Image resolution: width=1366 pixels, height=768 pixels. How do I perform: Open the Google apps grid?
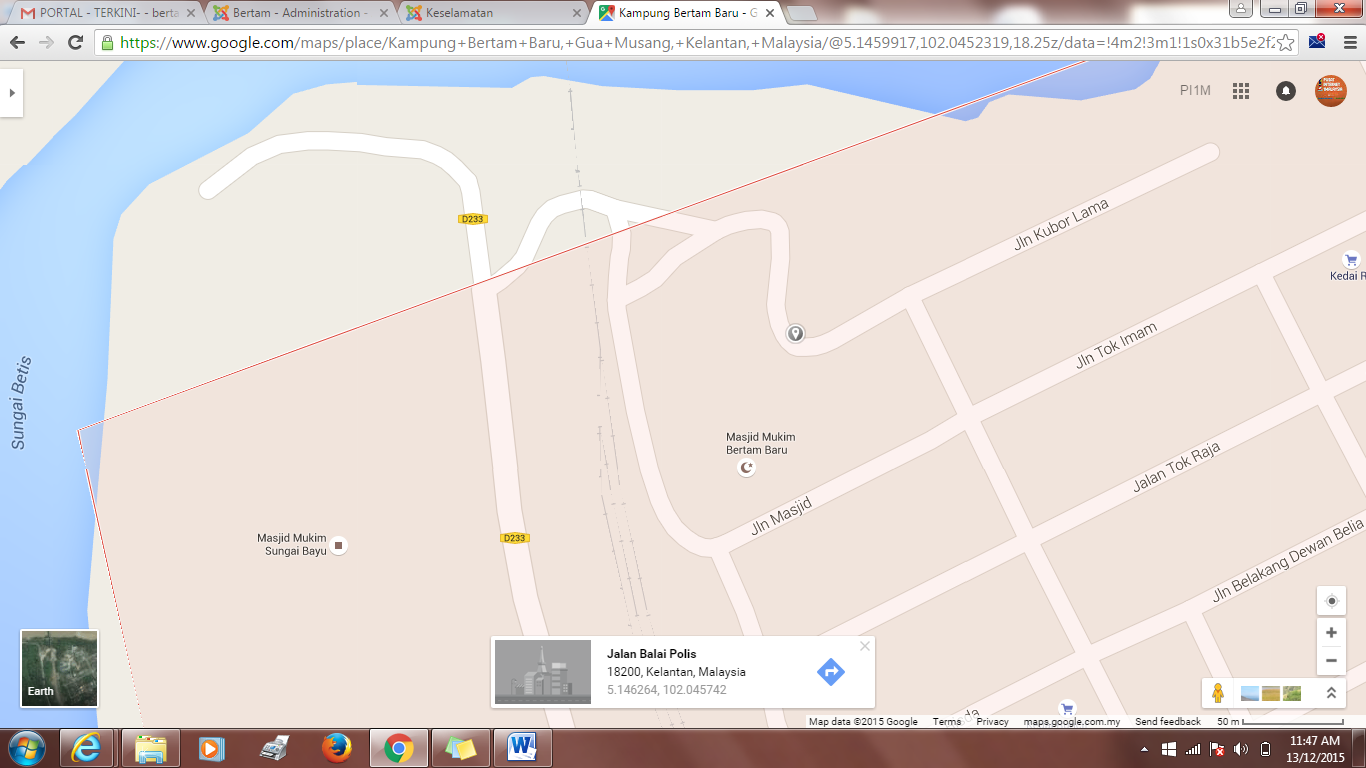click(1241, 91)
